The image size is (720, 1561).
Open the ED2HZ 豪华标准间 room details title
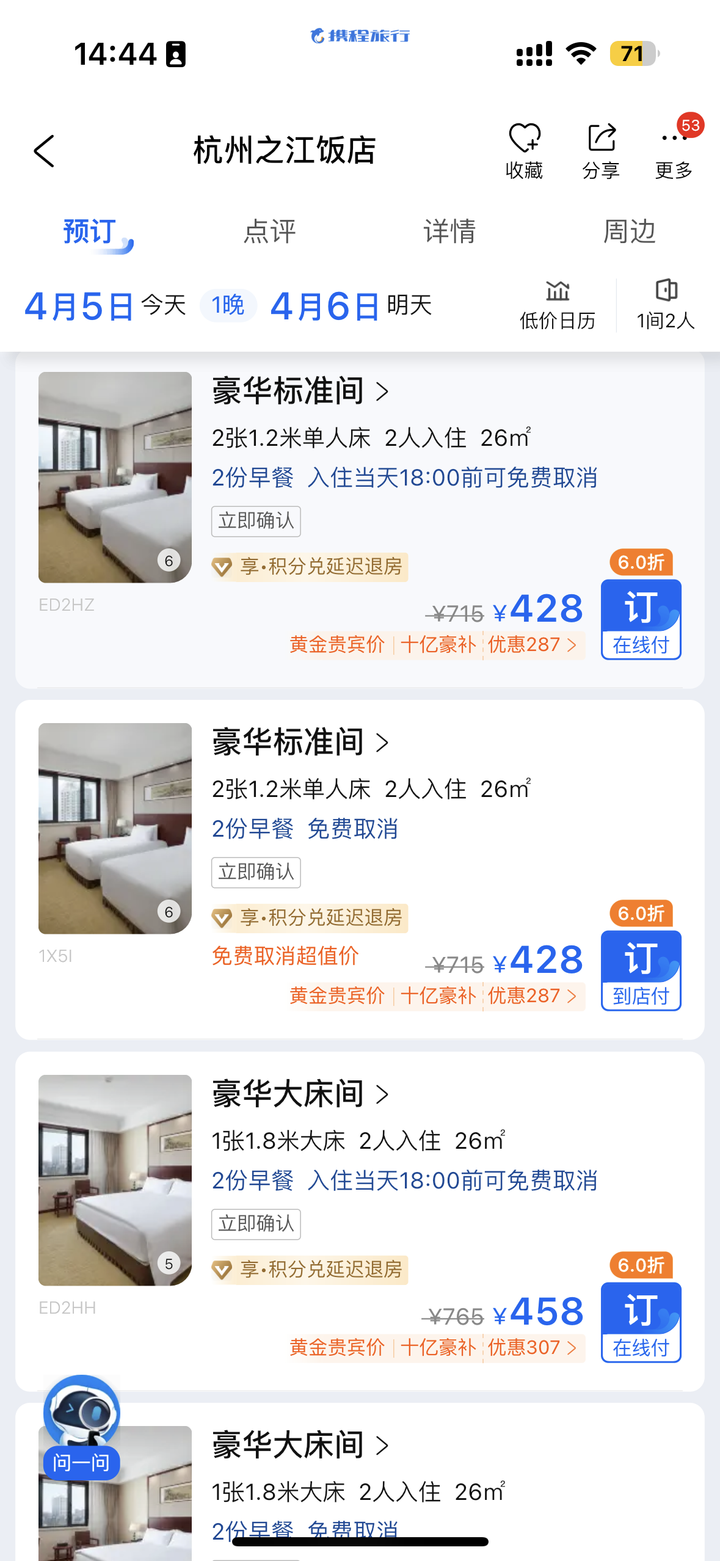click(x=300, y=391)
